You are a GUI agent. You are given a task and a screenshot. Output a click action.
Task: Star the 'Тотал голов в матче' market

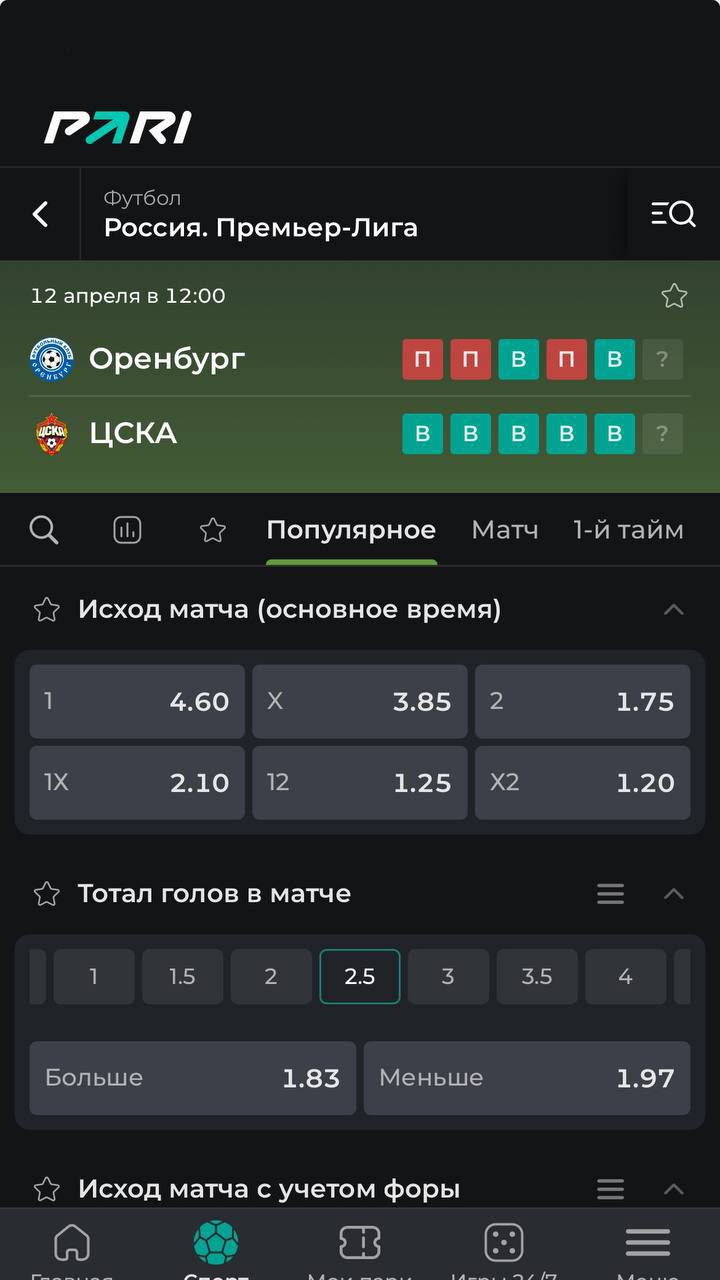(46, 893)
